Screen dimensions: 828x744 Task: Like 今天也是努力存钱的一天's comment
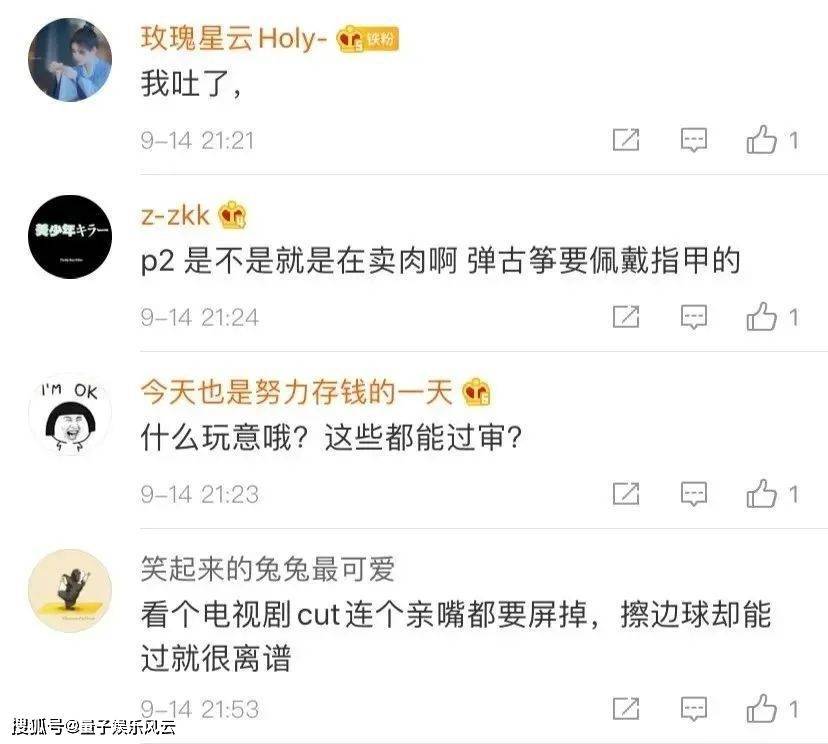point(762,493)
